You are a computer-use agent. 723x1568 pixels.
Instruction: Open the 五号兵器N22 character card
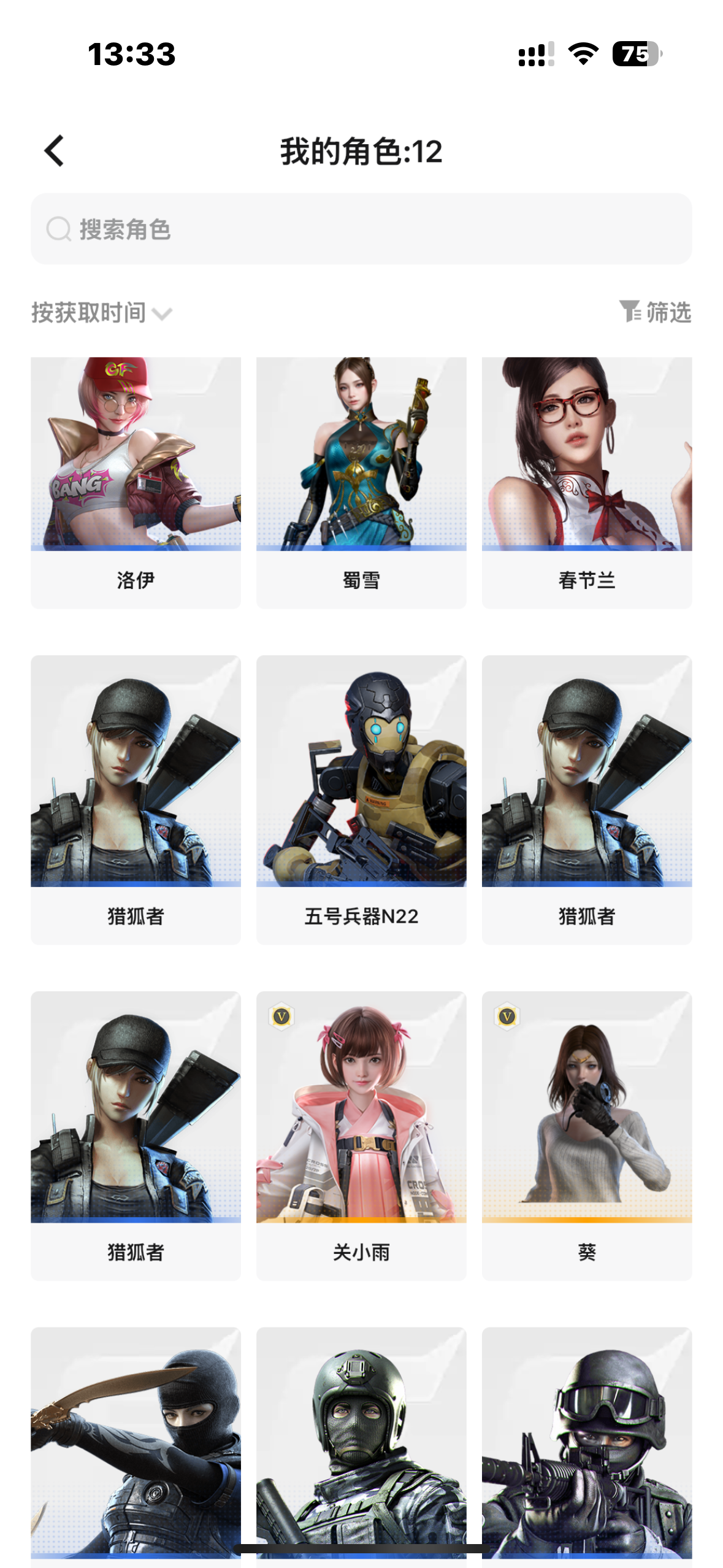coord(361,799)
